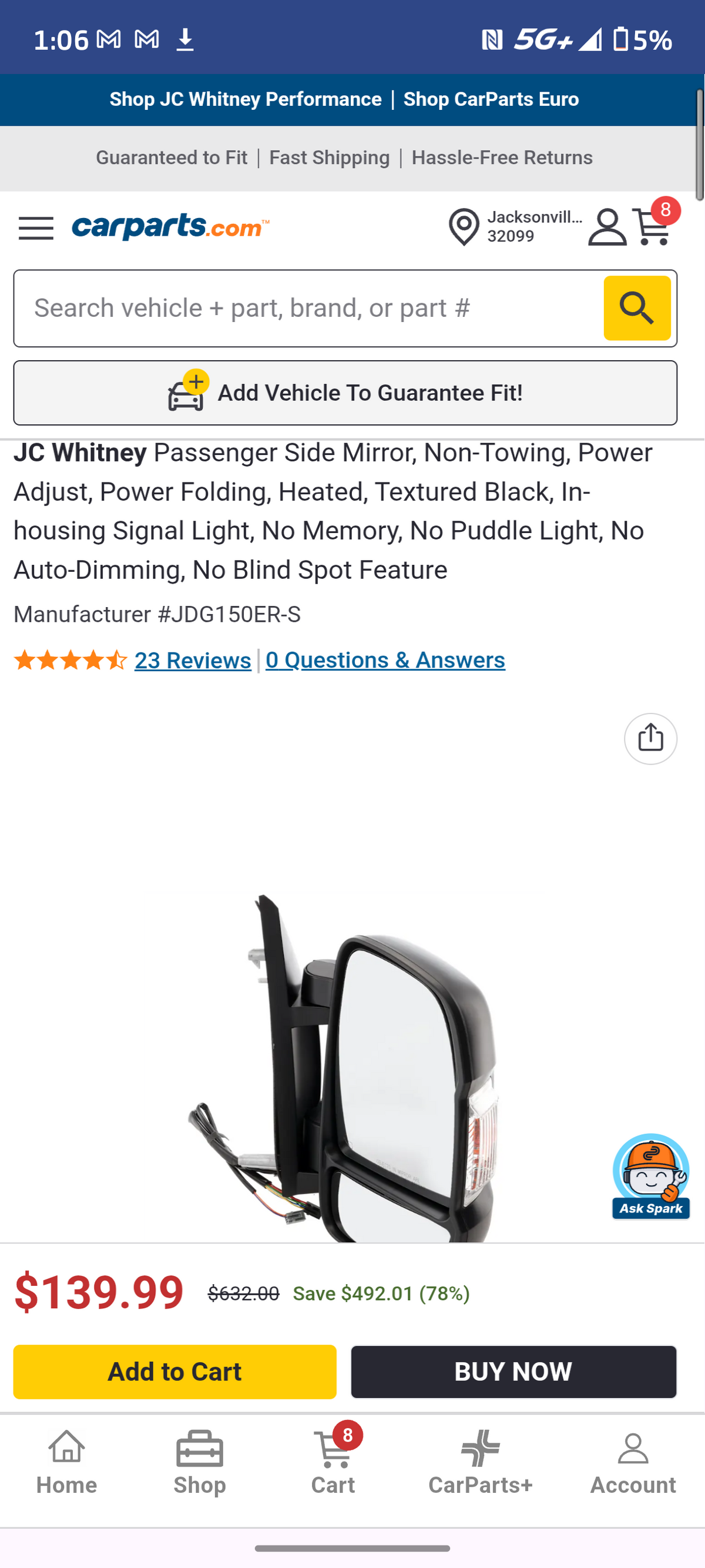Add the mirror to cart

[174, 1371]
